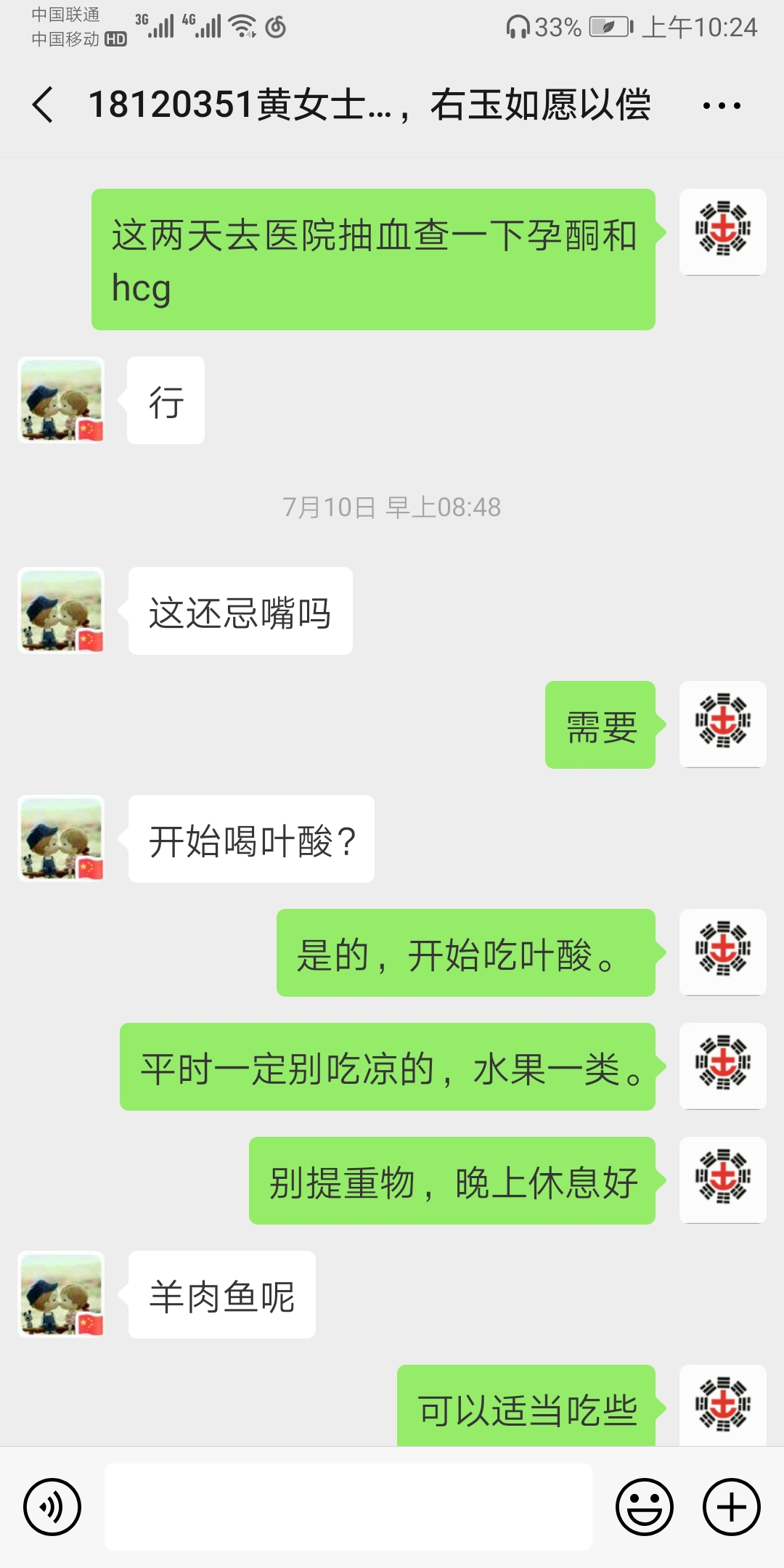The height and width of the screenshot is (1568, 784).
Task: Open the chat's three-dot menu
Action: (x=722, y=106)
